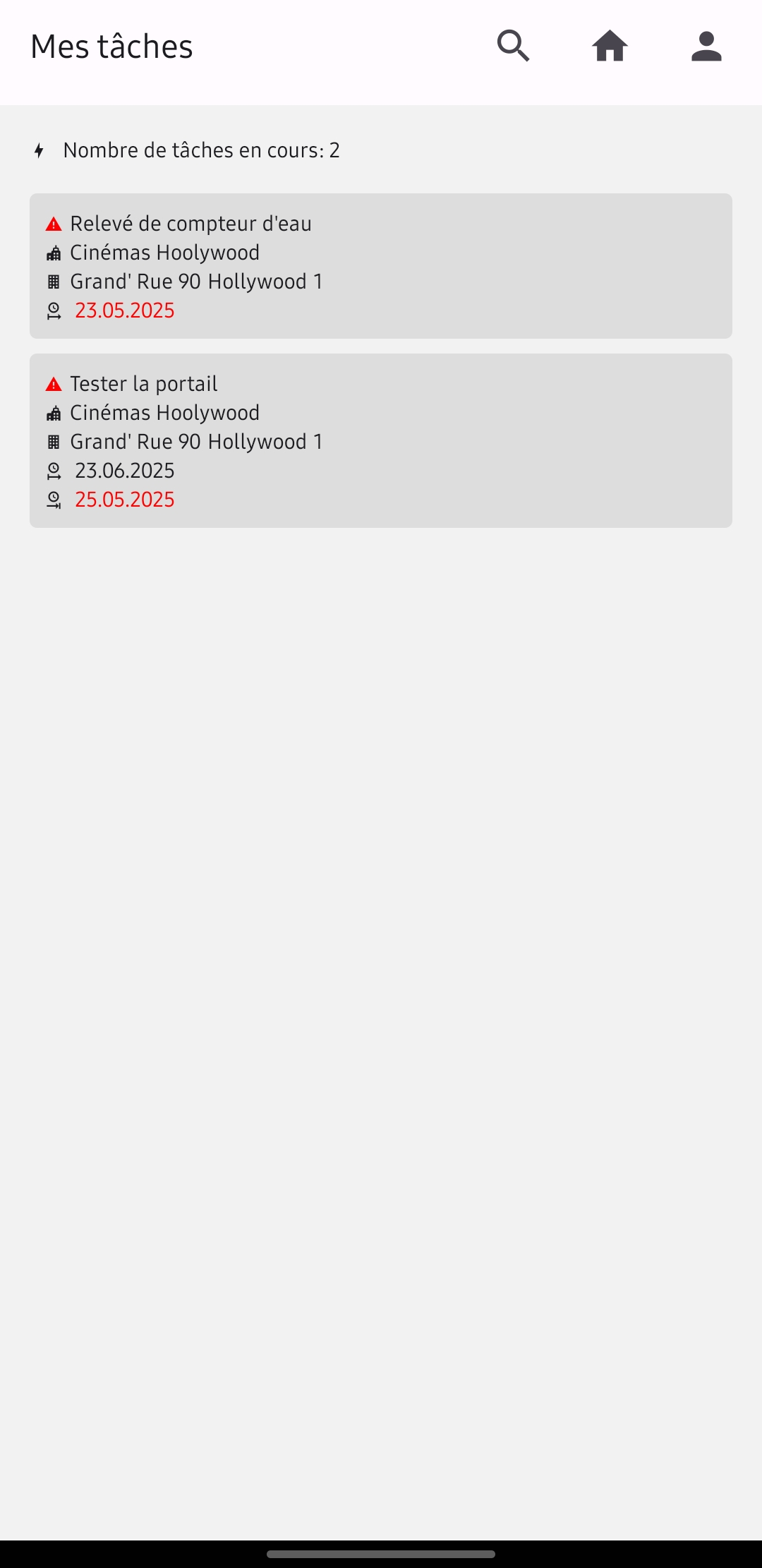Viewport: 762px width, 1568px height.
Task: Open the Relevé de compteur d'eau task
Action: click(x=381, y=266)
